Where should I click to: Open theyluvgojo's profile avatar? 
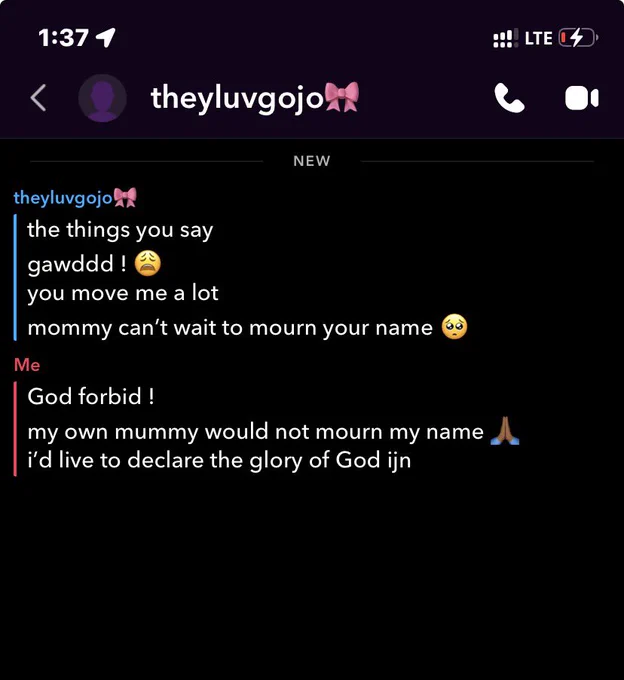pos(102,98)
